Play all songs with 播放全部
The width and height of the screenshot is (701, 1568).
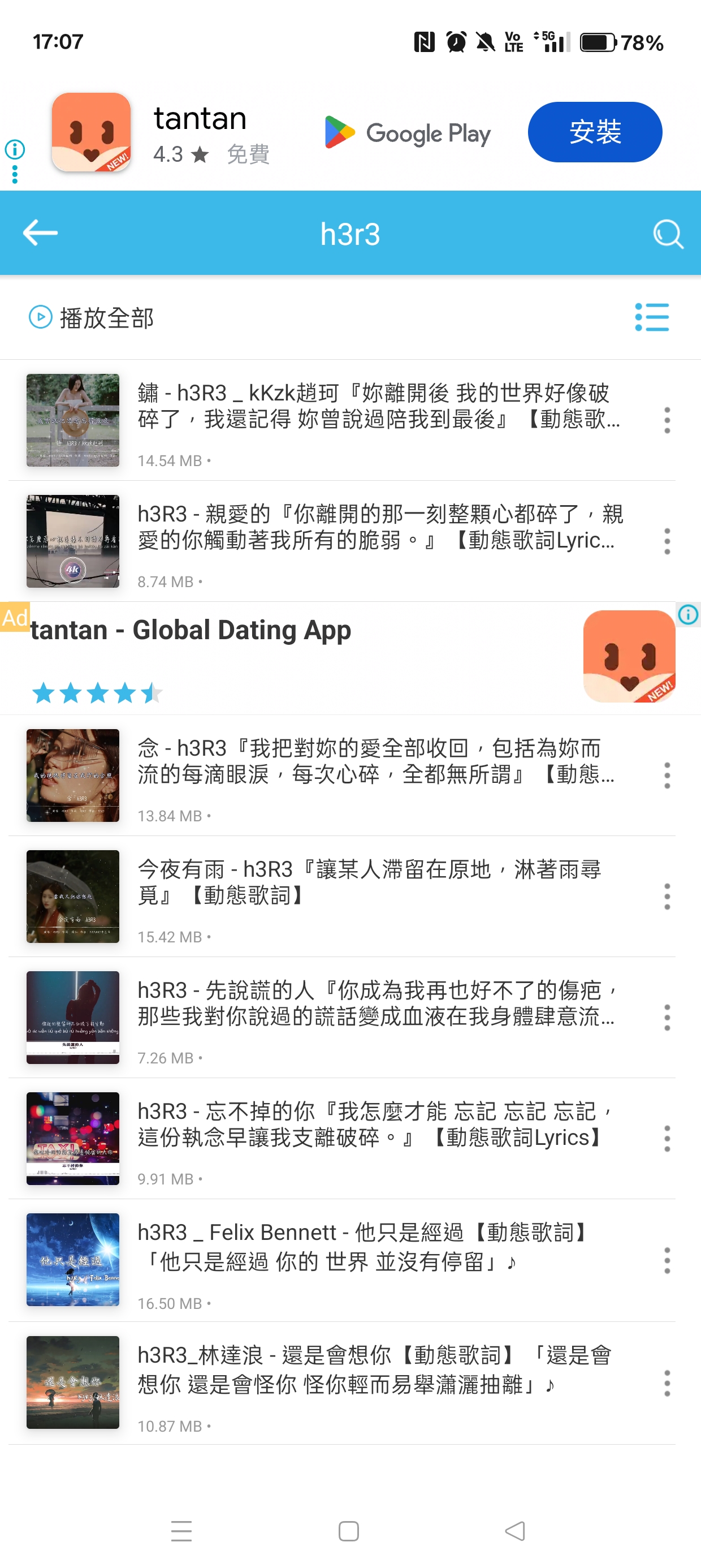[x=92, y=318]
